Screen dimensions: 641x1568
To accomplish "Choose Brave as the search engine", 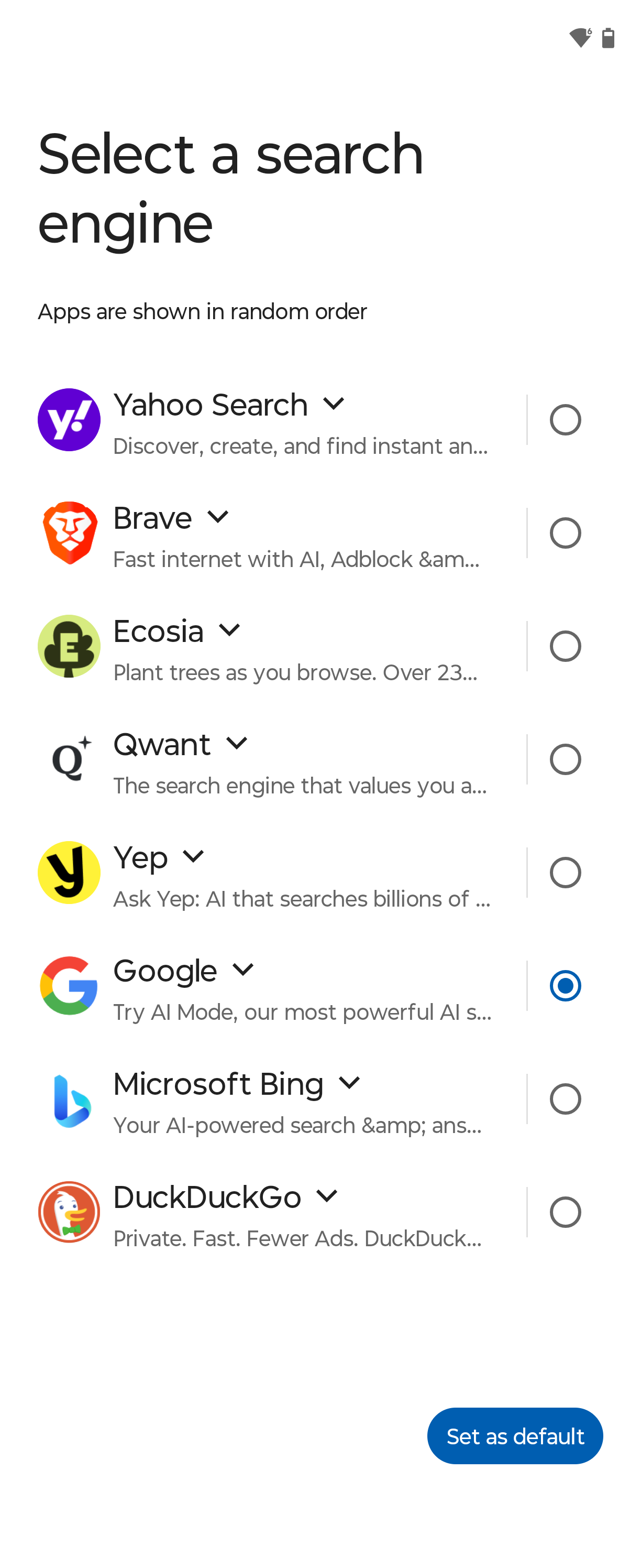I will pyautogui.click(x=565, y=532).
